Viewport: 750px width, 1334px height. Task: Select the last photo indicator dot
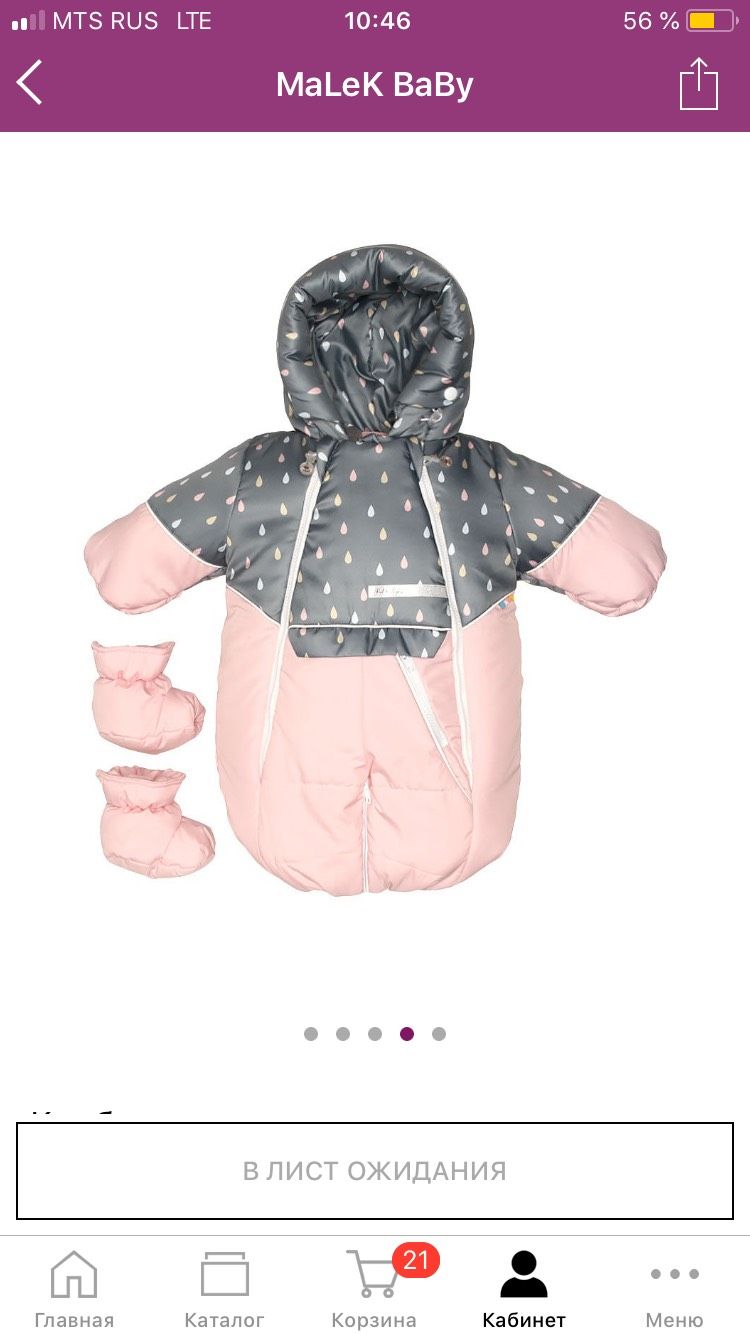pos(439,1034)
